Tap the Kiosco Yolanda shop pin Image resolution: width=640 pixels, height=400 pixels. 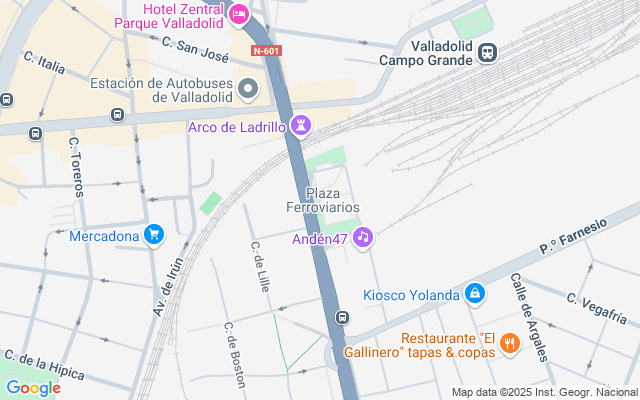tap(475, 294)
